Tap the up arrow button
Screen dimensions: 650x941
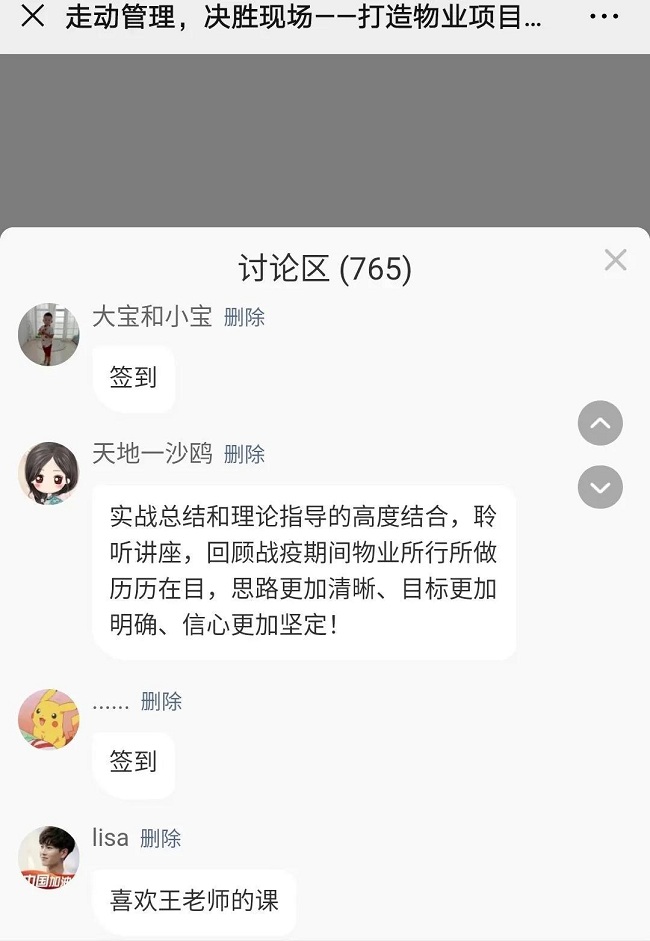pyautogui.click(x=600, y=424)
